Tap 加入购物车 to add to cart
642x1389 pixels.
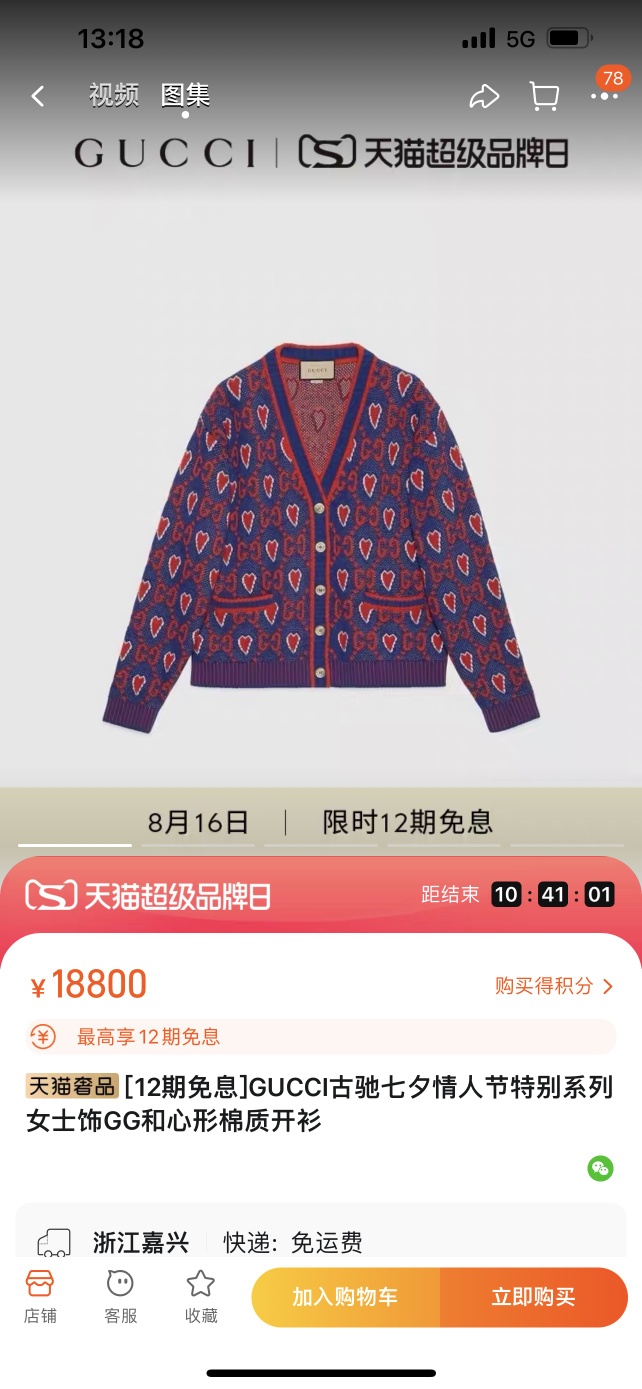(x=345, y=1297)
